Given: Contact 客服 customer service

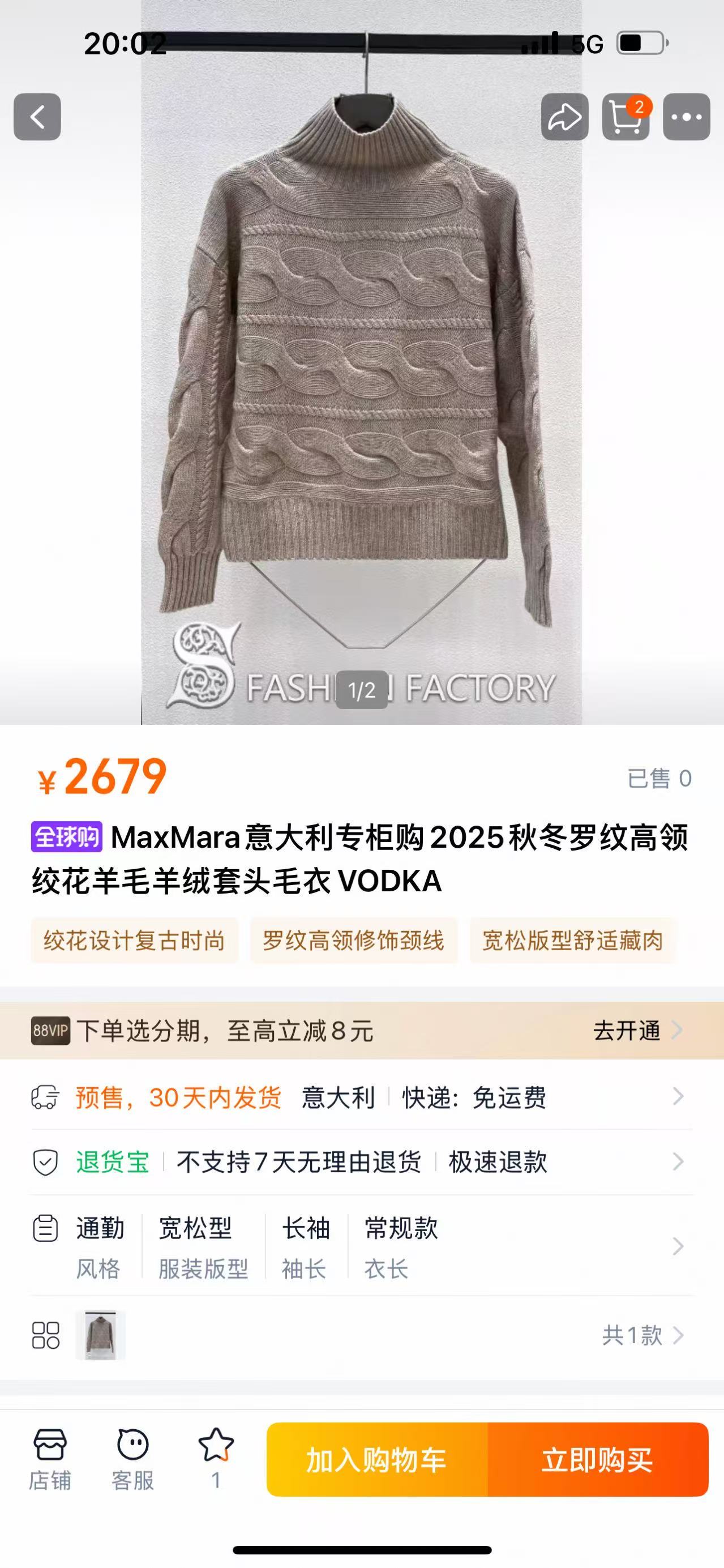Looking at the screenshot, I should click(x=132, y=1459).
